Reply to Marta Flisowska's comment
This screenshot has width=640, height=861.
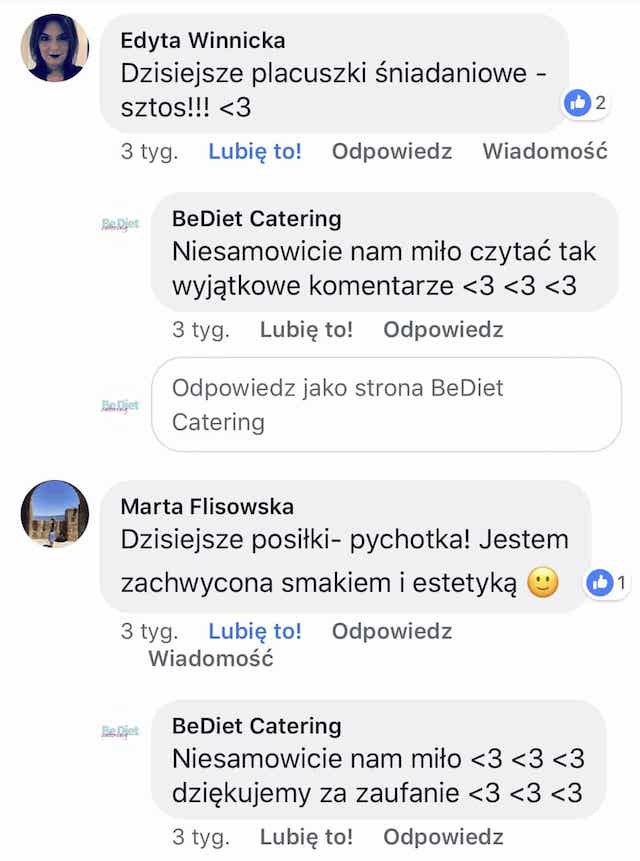pos(391,631)
